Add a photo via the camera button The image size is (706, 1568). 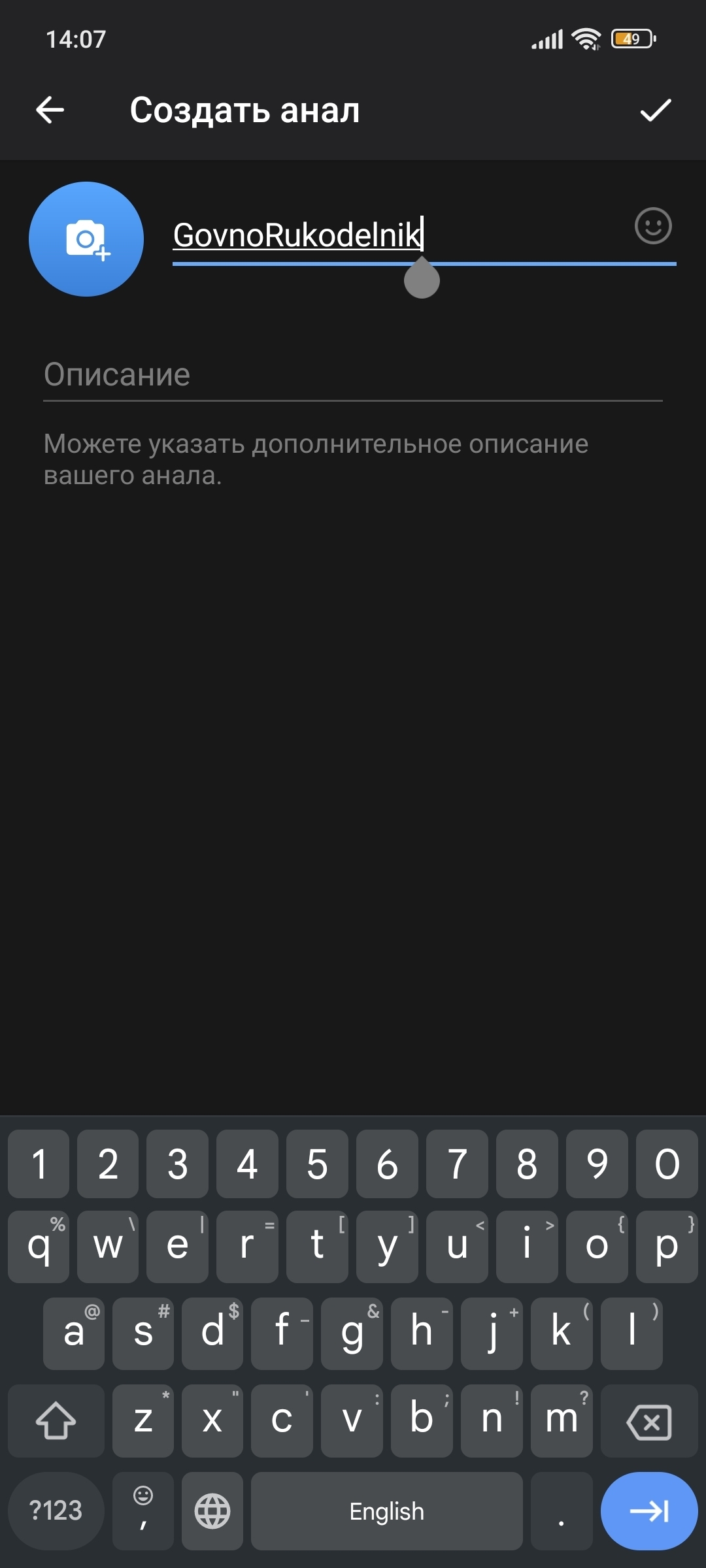pos(86,239)
